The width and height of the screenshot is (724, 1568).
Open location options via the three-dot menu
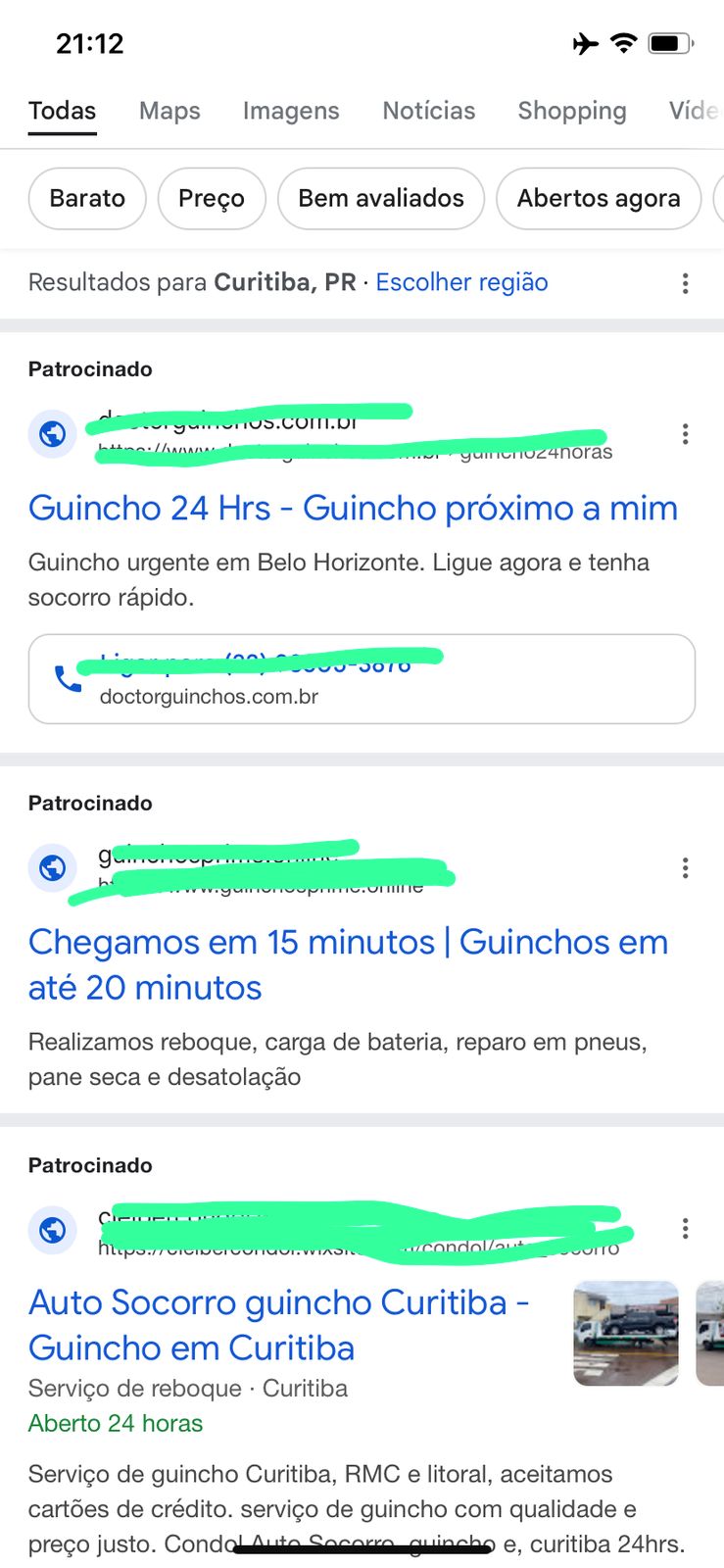[x=685, y=282]
